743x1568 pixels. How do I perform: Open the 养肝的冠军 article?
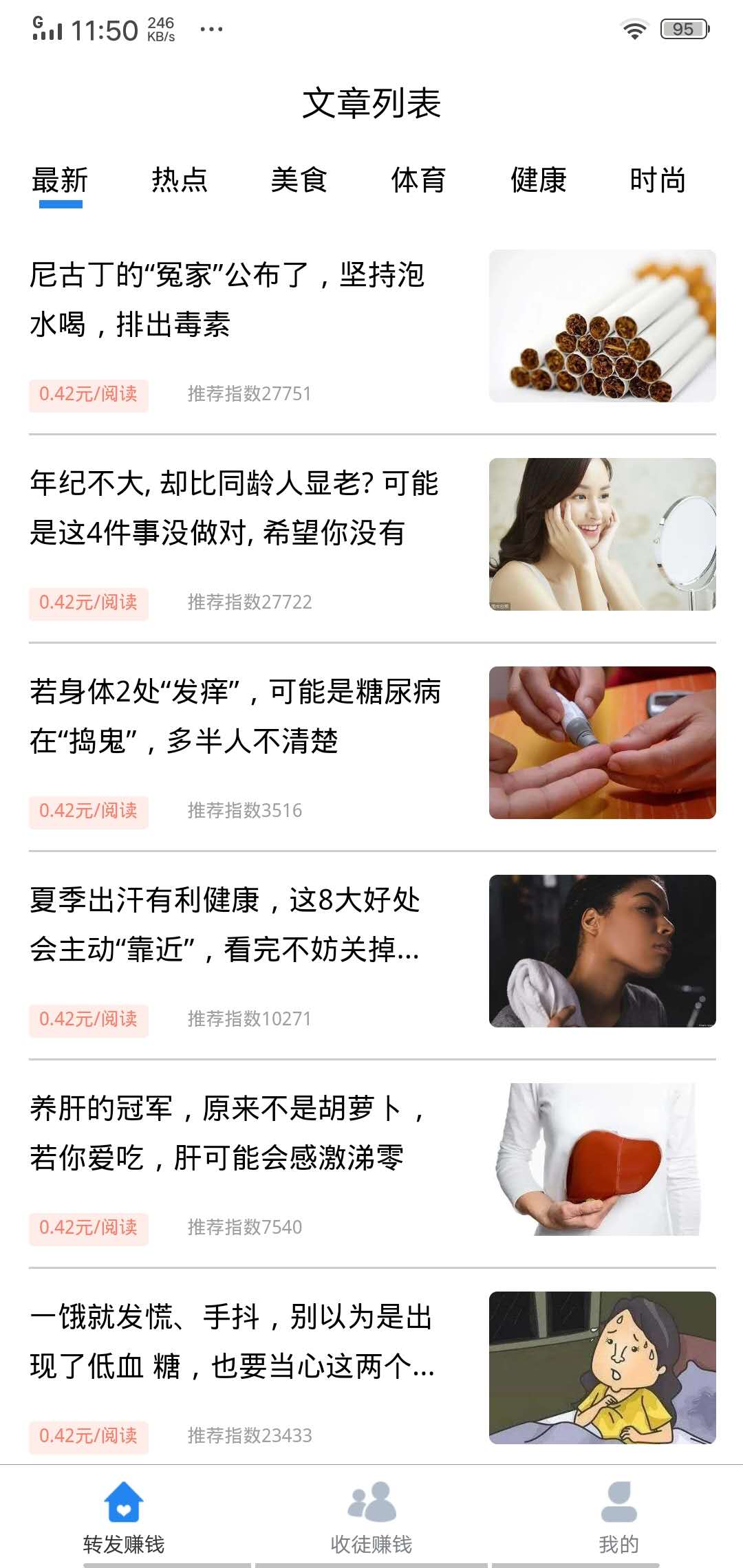click(x=227, y=1135)
